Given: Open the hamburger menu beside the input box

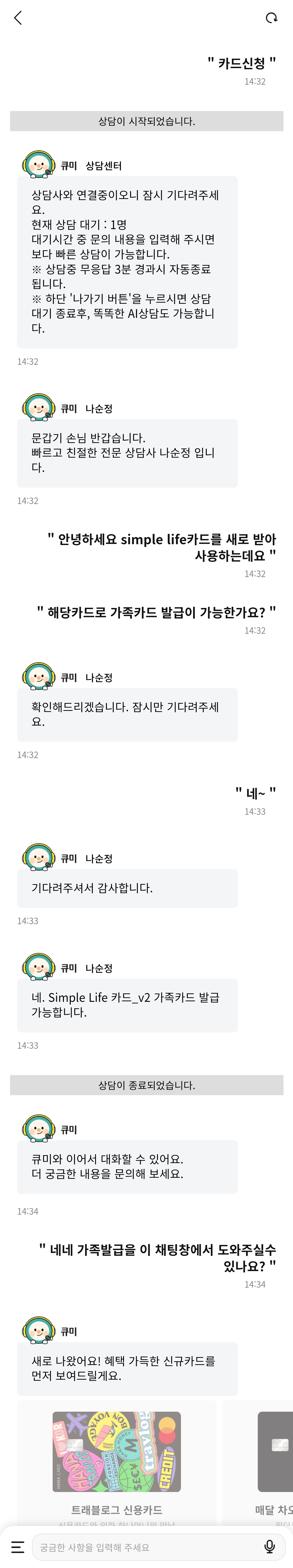Looking at the screenshot, I should coord(18,1547).
